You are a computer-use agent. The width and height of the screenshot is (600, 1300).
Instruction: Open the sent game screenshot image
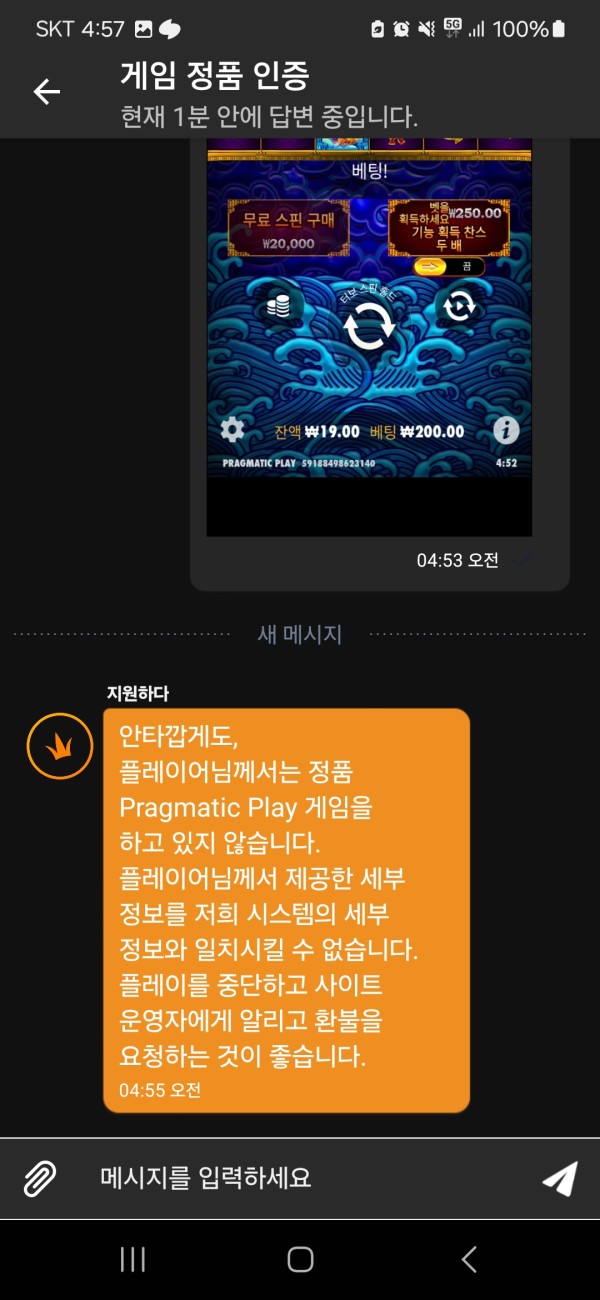(369, 330)
